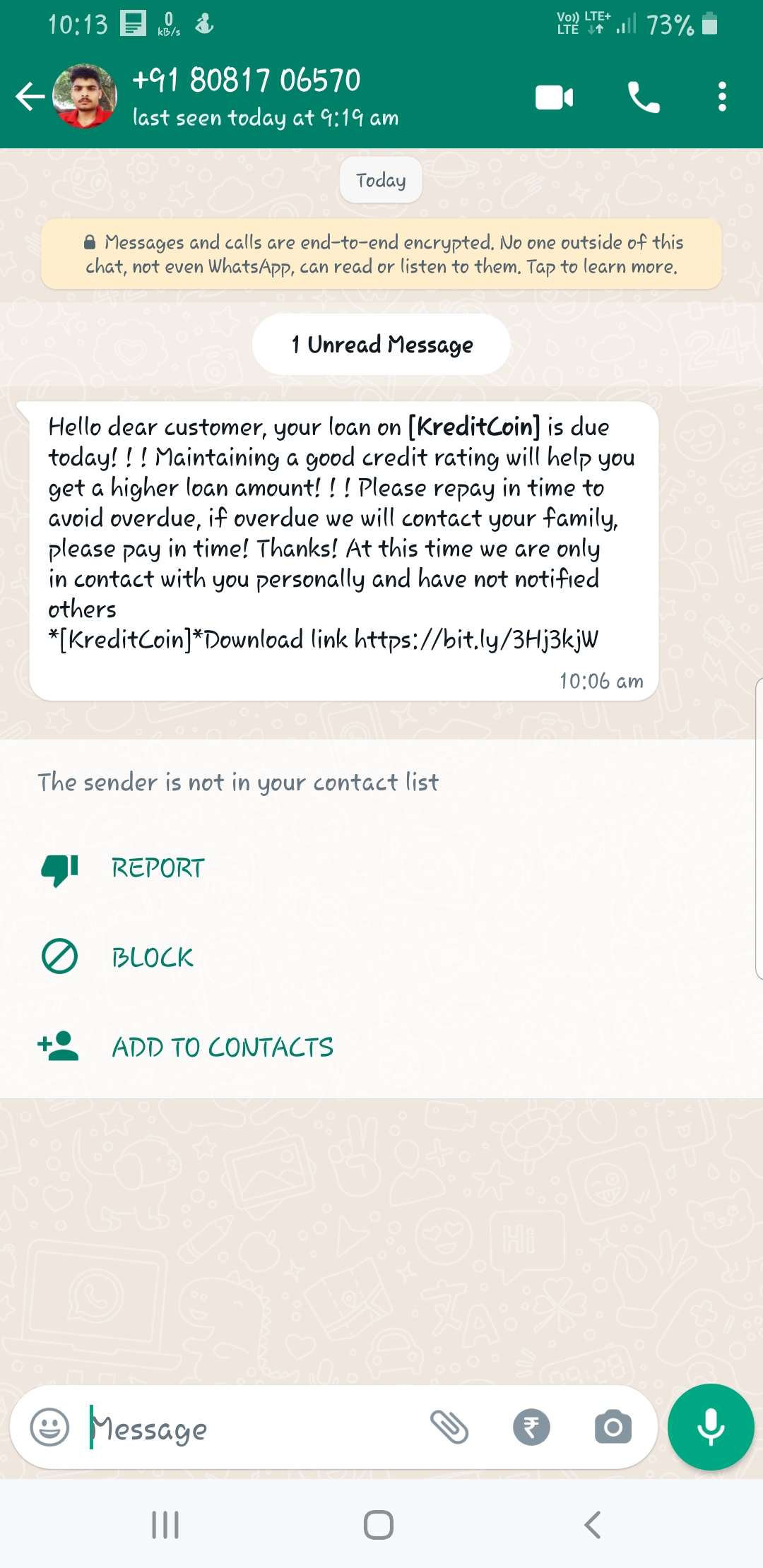Screen dimensions: 763x1568
Task: Focus the Message text field
Action: (254, 1428)
